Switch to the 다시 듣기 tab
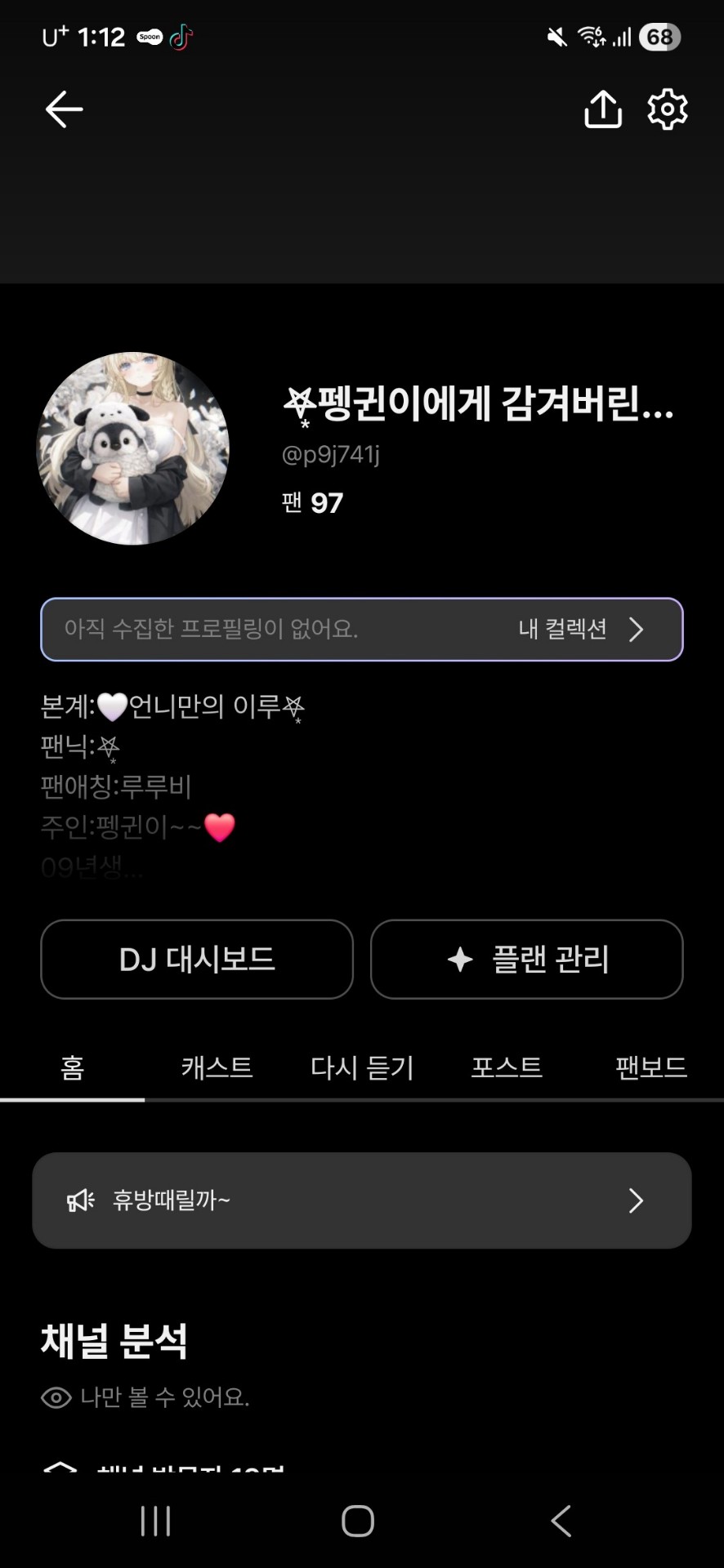Viewport: 724px width, 1568px height. [x=362, y=1067]
